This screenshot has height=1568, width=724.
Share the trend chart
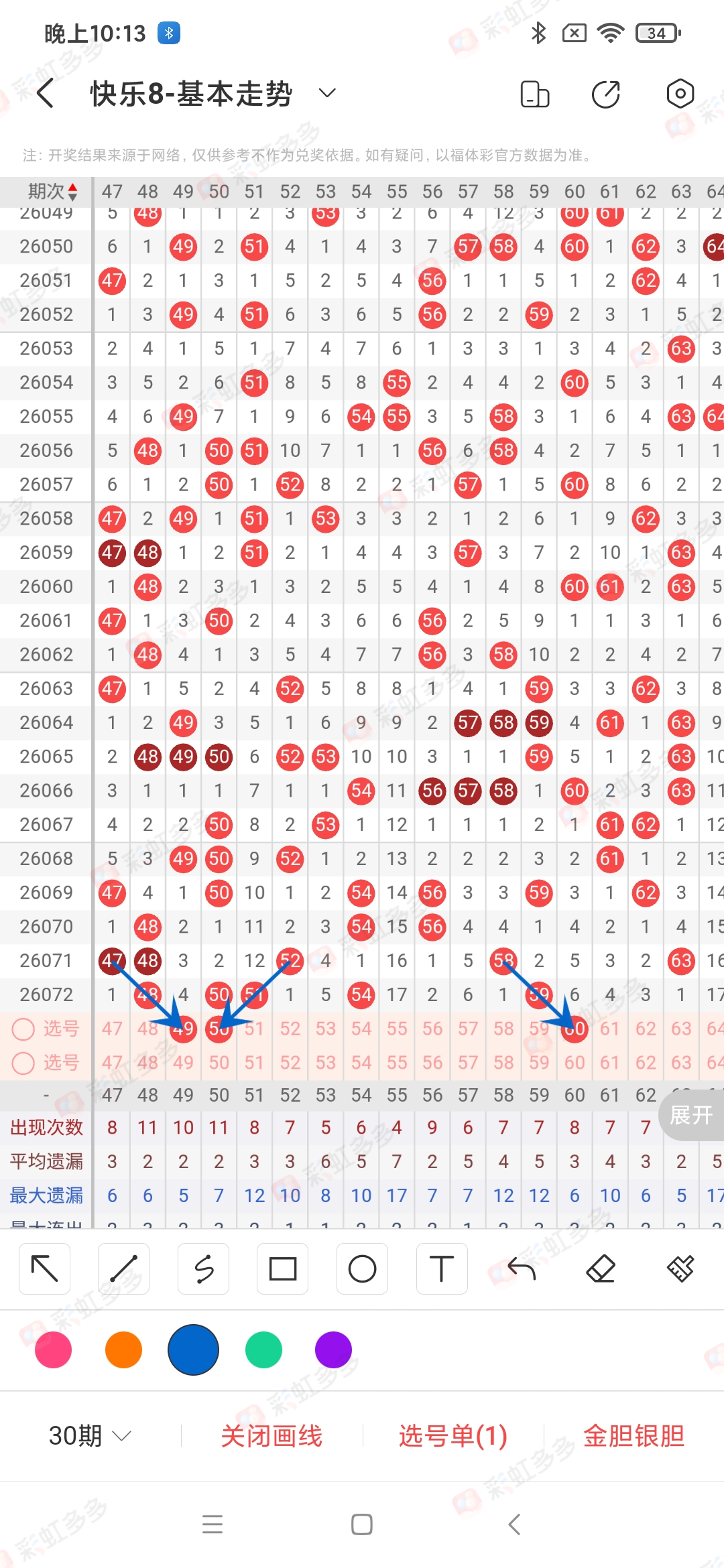606,94
